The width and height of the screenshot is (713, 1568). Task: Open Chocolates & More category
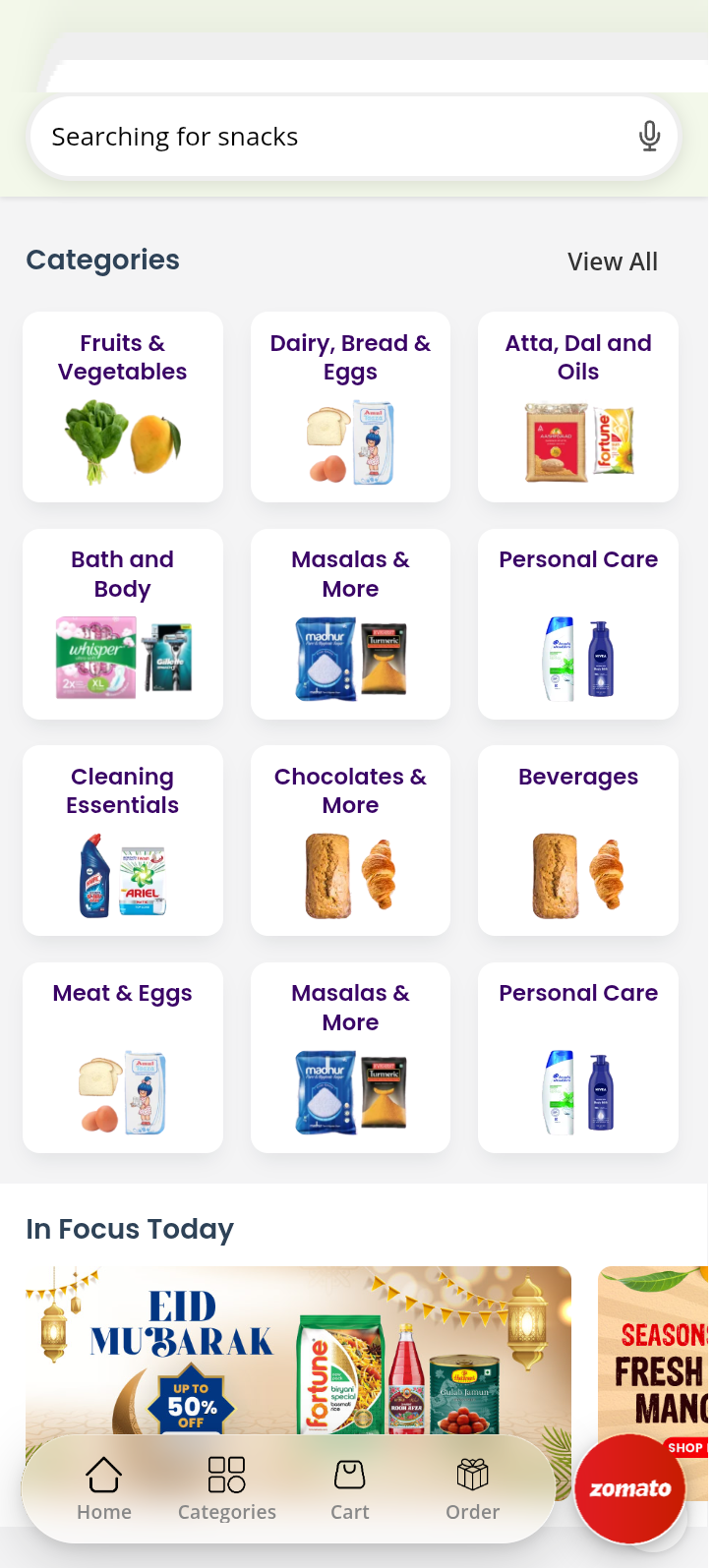click(350, 841)
